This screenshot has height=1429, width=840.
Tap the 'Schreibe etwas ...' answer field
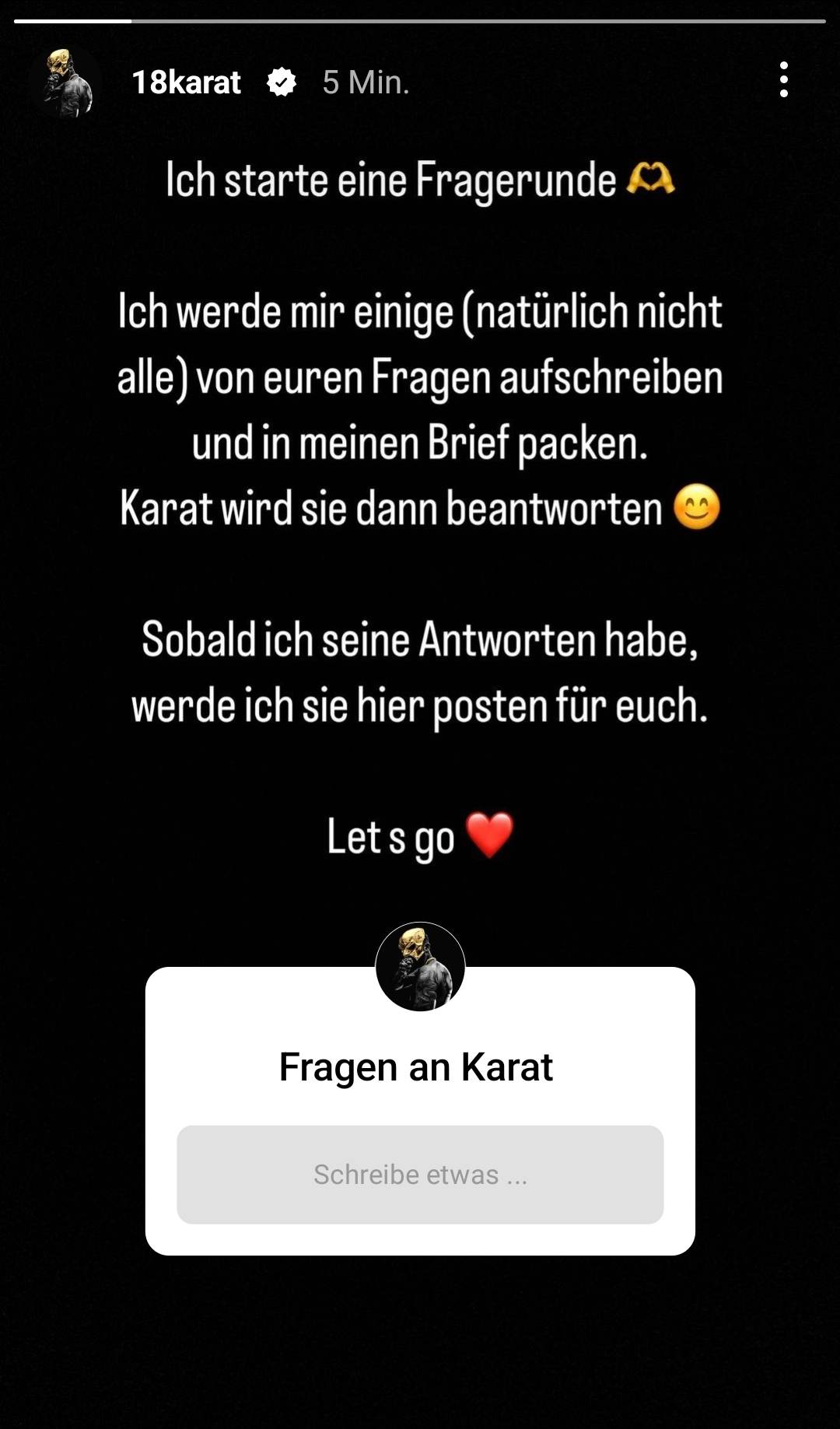coord(420,1174)
